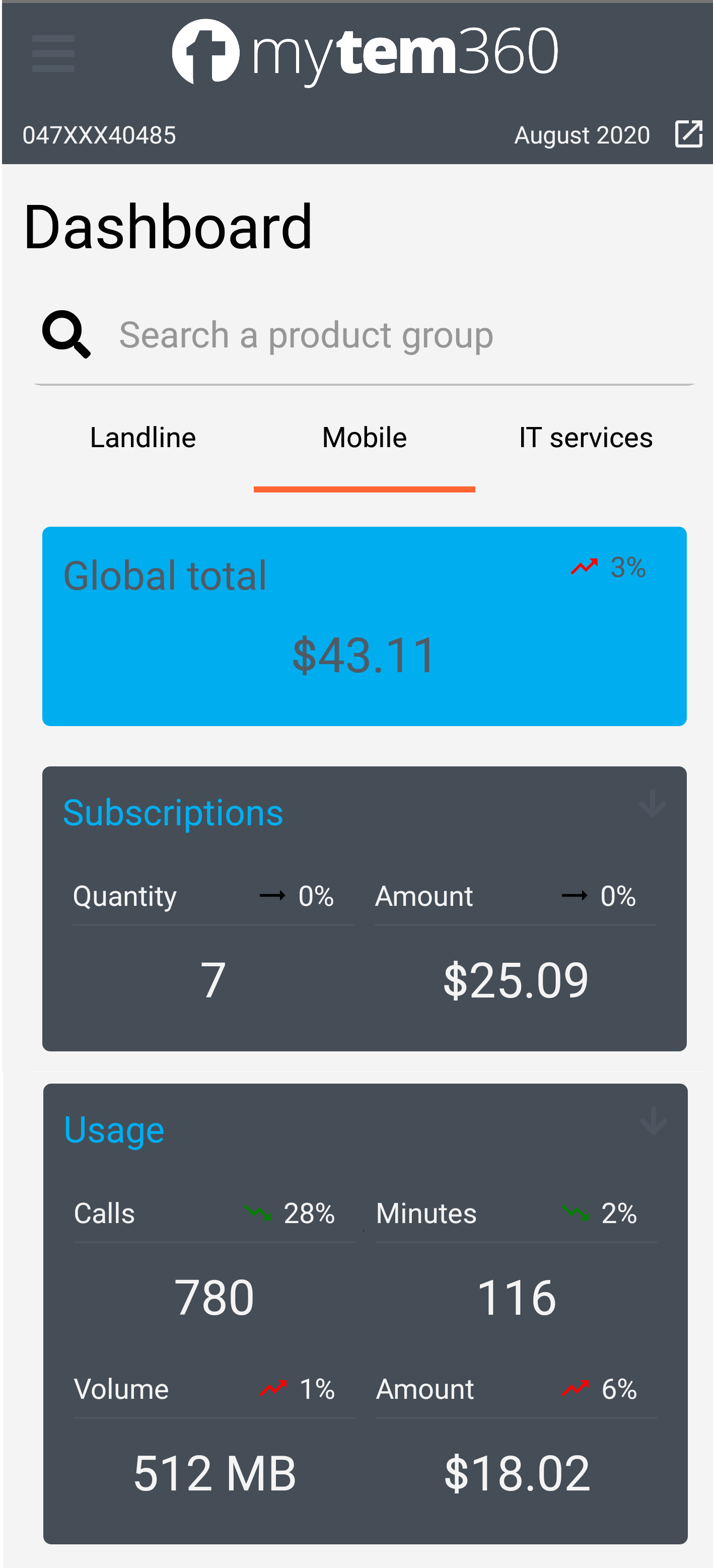Open the Global total card

click(x=364, y=626)
